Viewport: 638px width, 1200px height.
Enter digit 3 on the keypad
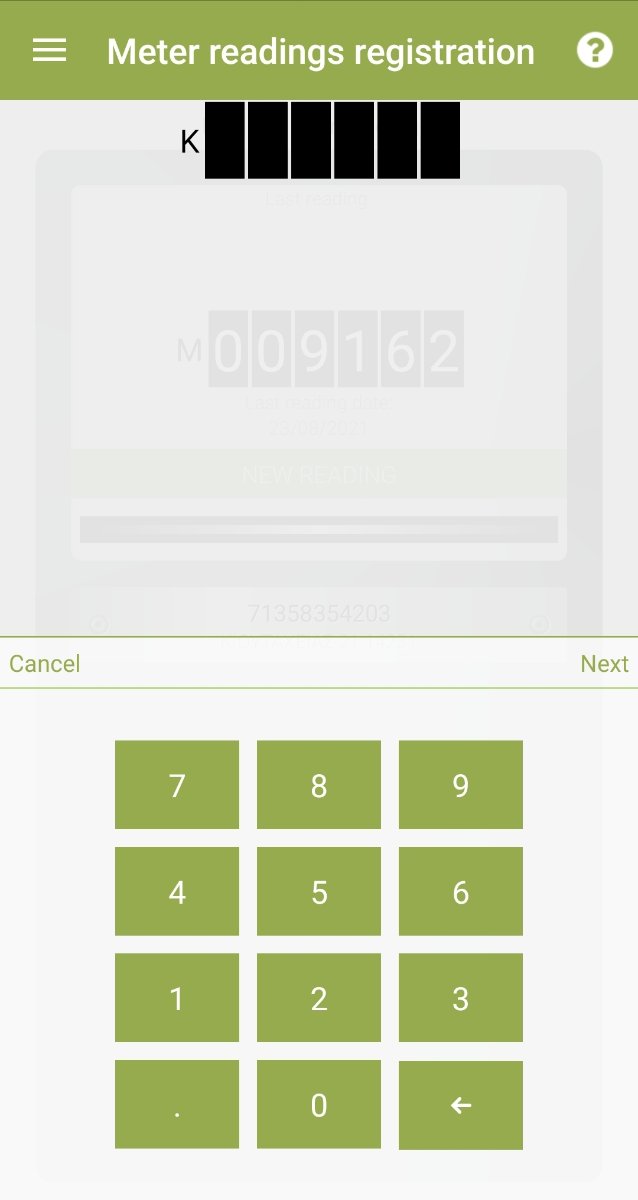click(461, 997)
